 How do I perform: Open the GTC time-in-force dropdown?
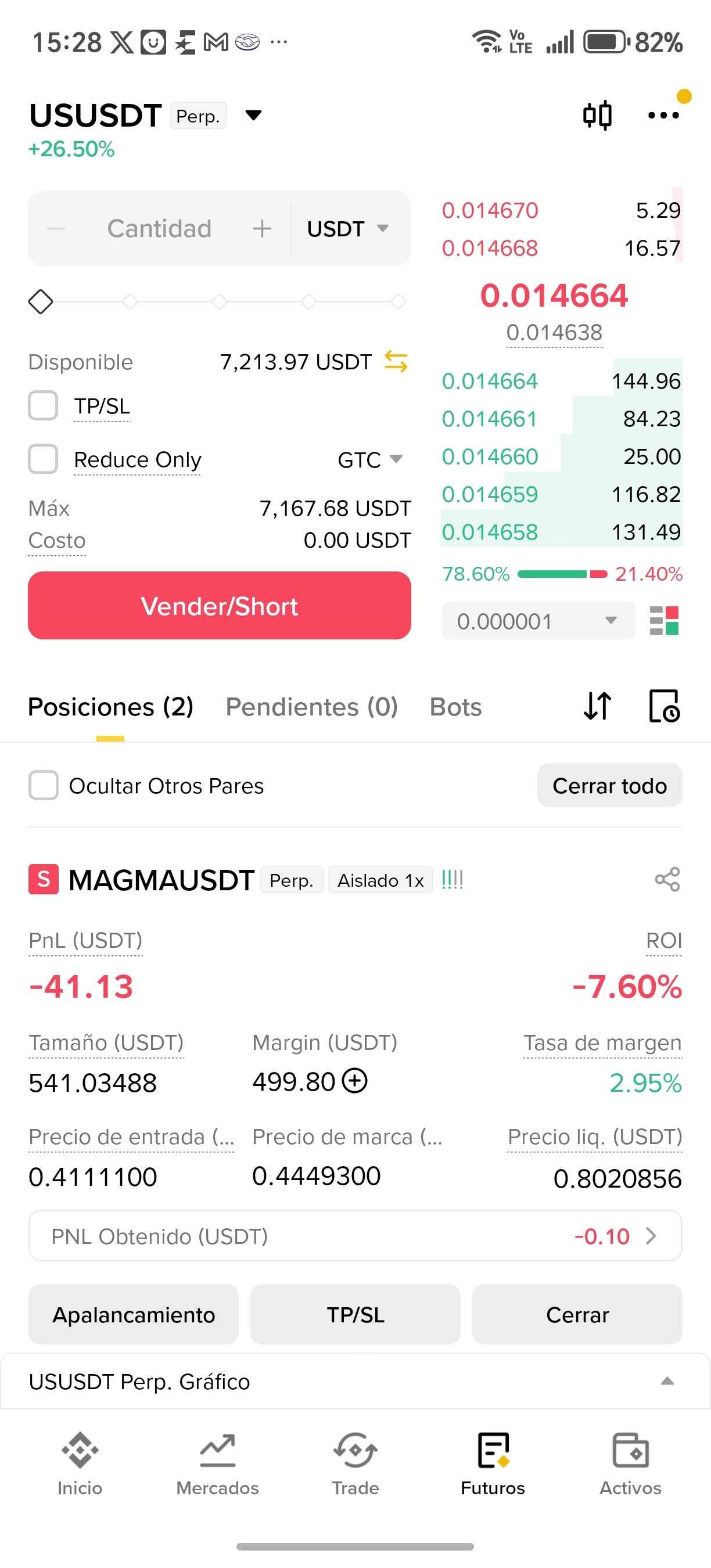coord(370,459)
